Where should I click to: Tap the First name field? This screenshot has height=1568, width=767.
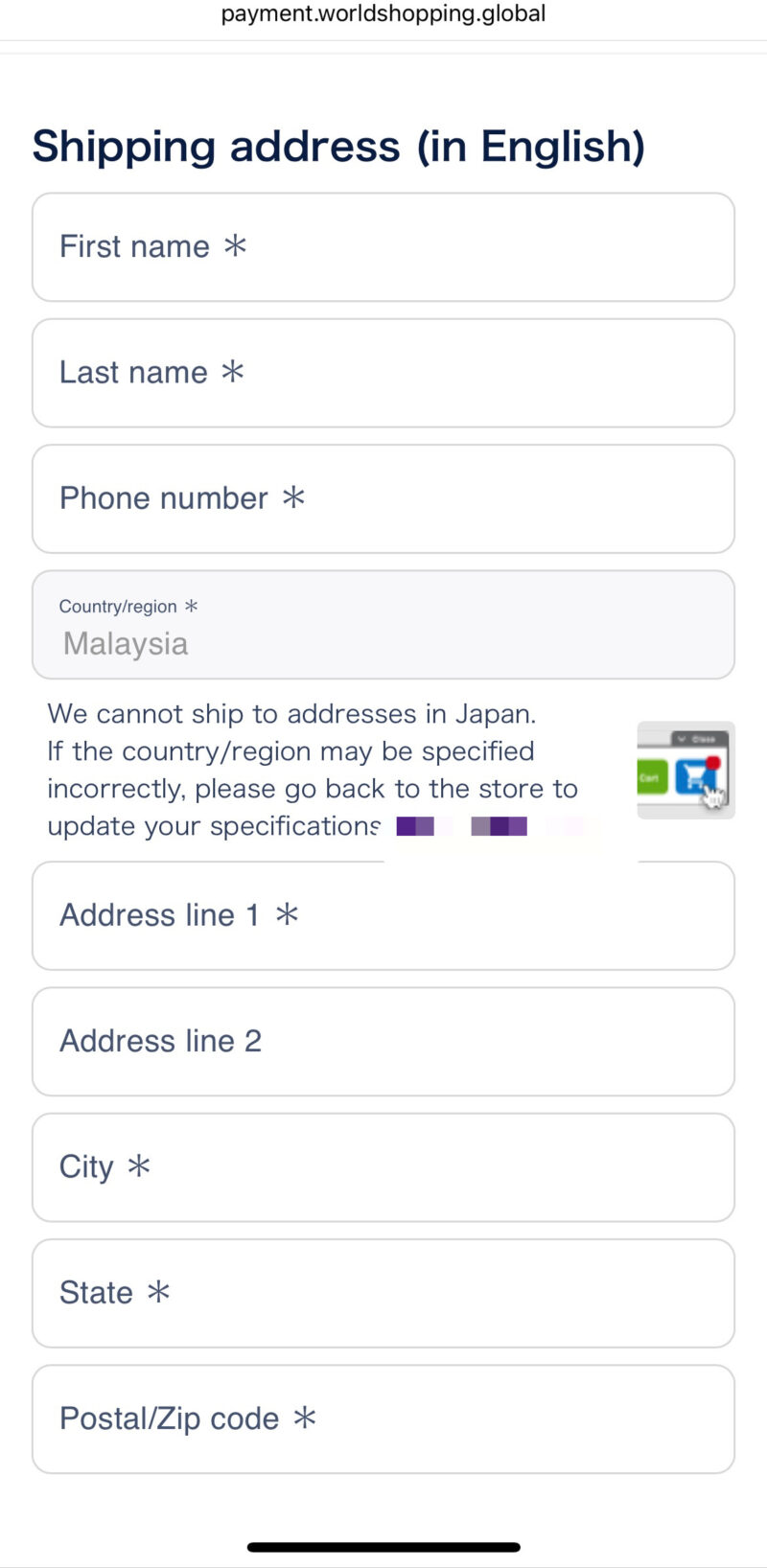click(383, 247)
